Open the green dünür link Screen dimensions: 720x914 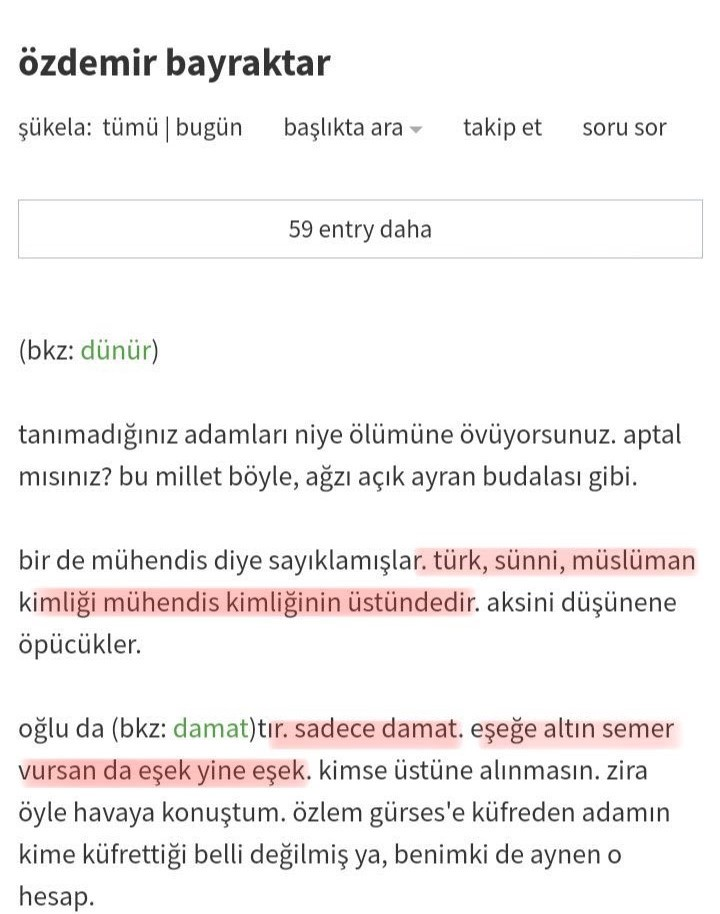[115, 351]
